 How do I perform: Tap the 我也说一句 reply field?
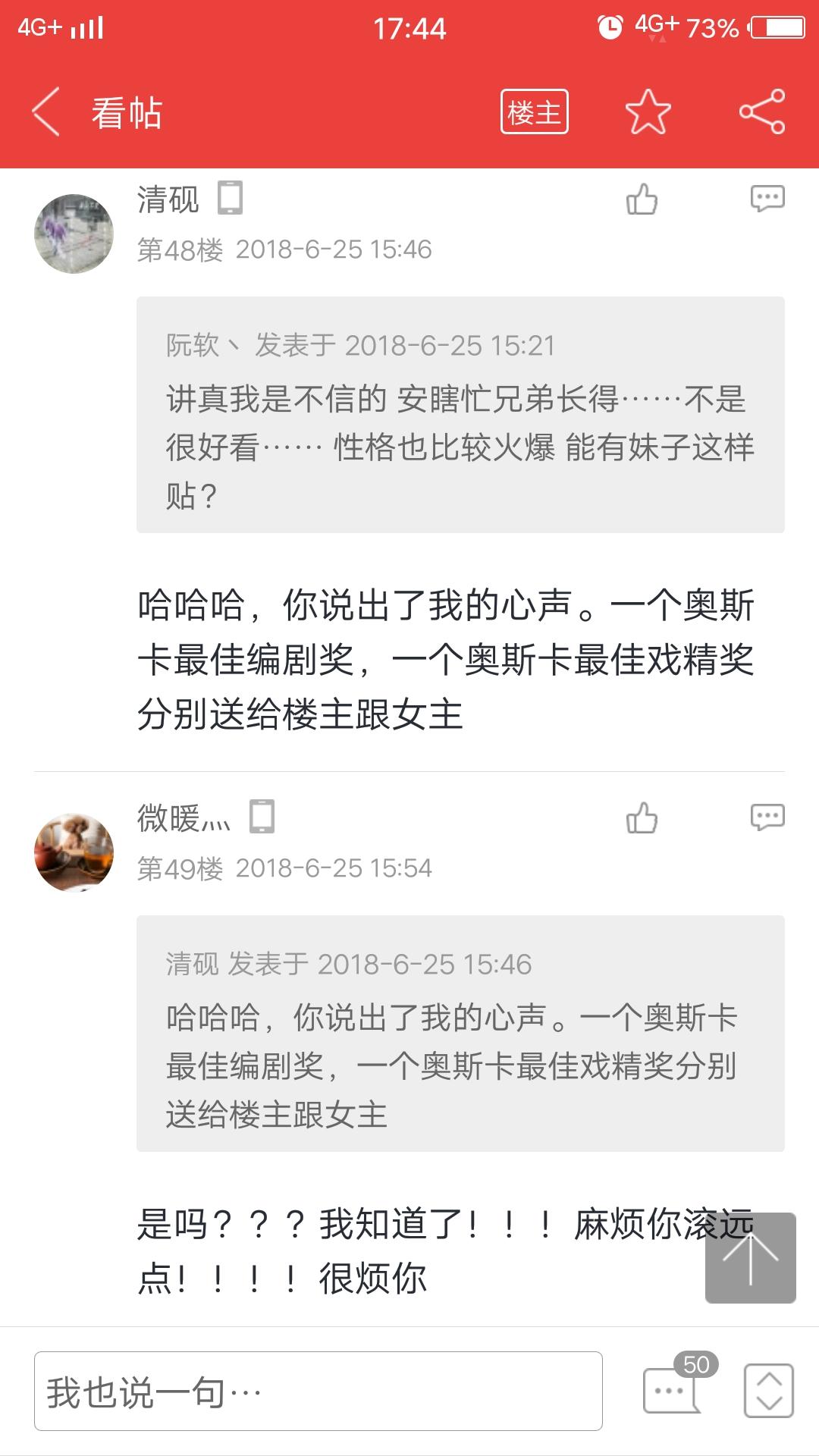pos(318,1391)
